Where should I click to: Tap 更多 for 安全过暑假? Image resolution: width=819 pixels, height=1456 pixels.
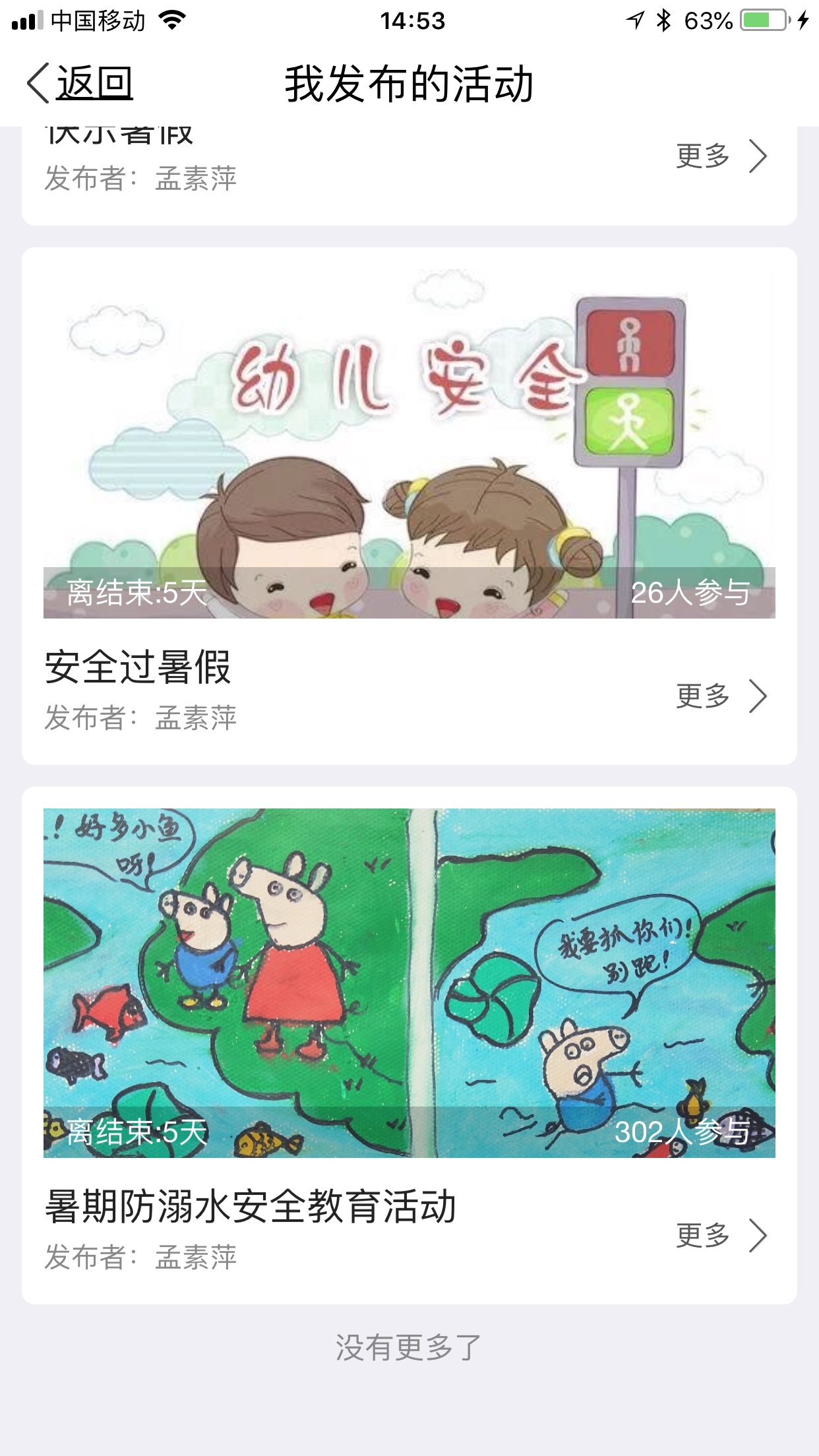tap(721, 696)
